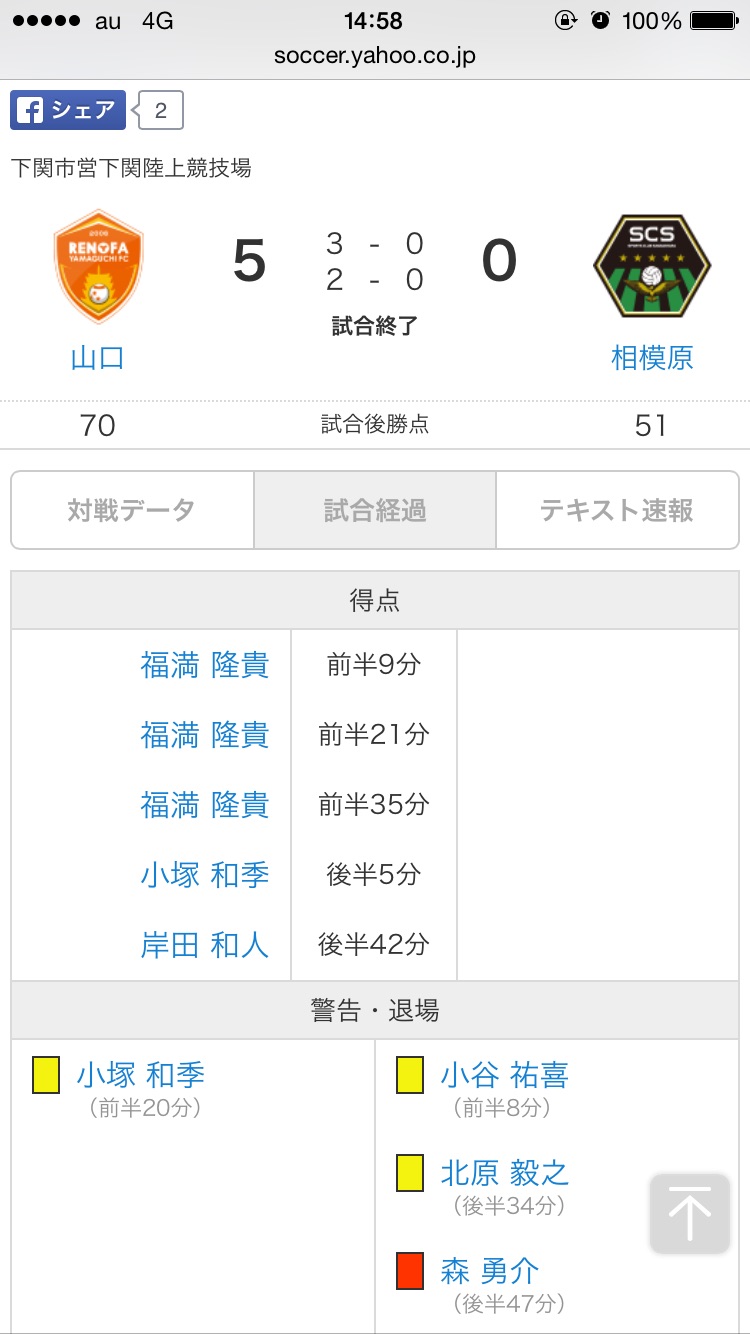750x1334 pixels.
Task: Share this match on Facebook
Action: (68, 110)
